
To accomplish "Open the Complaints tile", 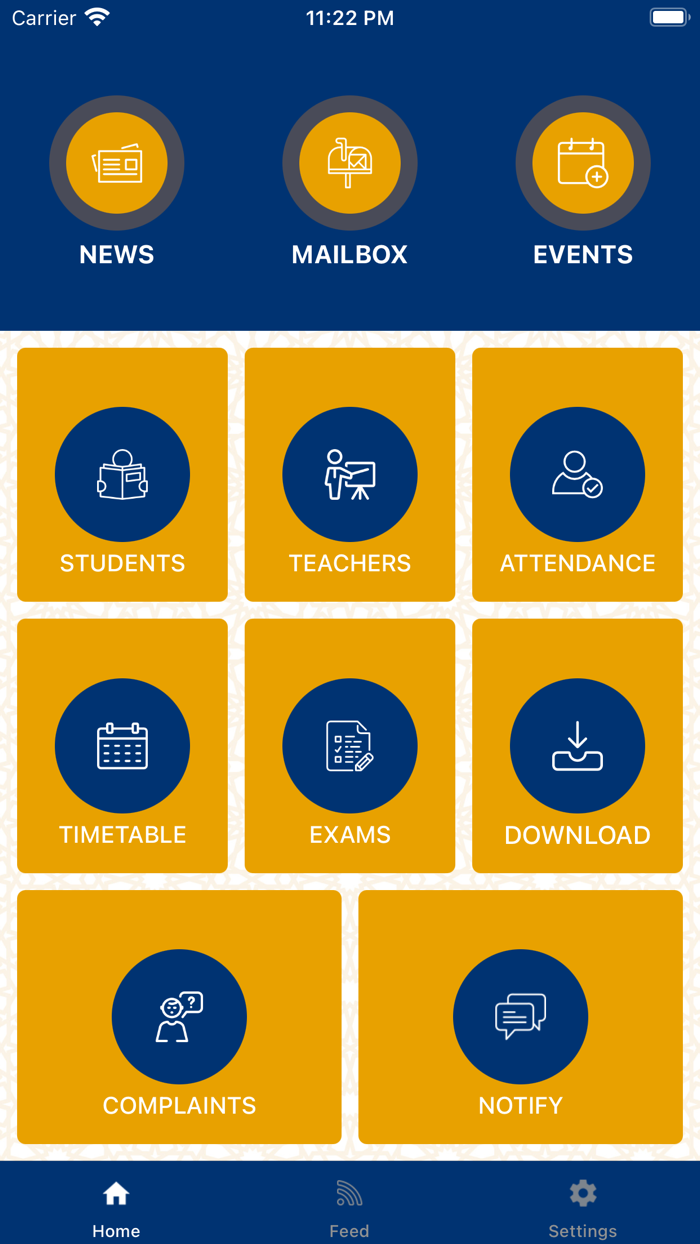I will point(179,1017).
